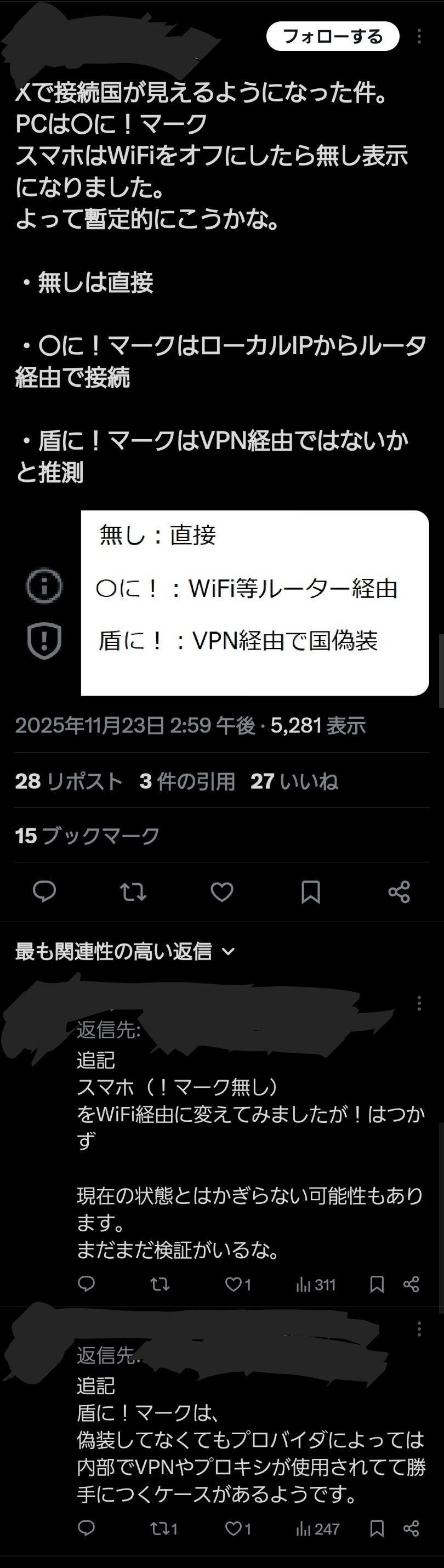The image size is (444, 1568).
Task: Open overflow menu on the 盾に！マーク reply
Action: (419, 1329)
